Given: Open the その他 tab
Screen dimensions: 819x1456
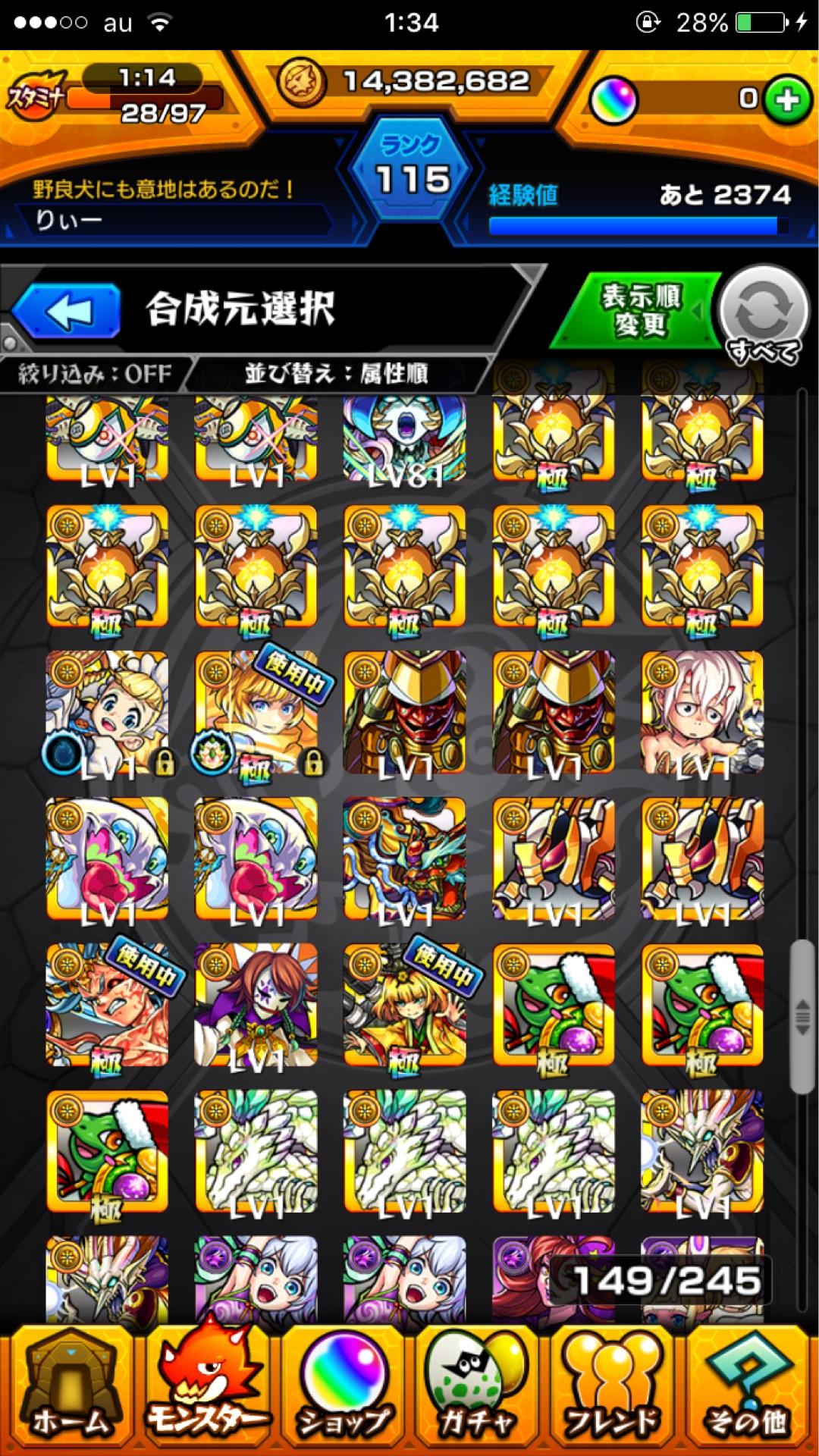Looking at the screenshot, I should (749, 1391).
